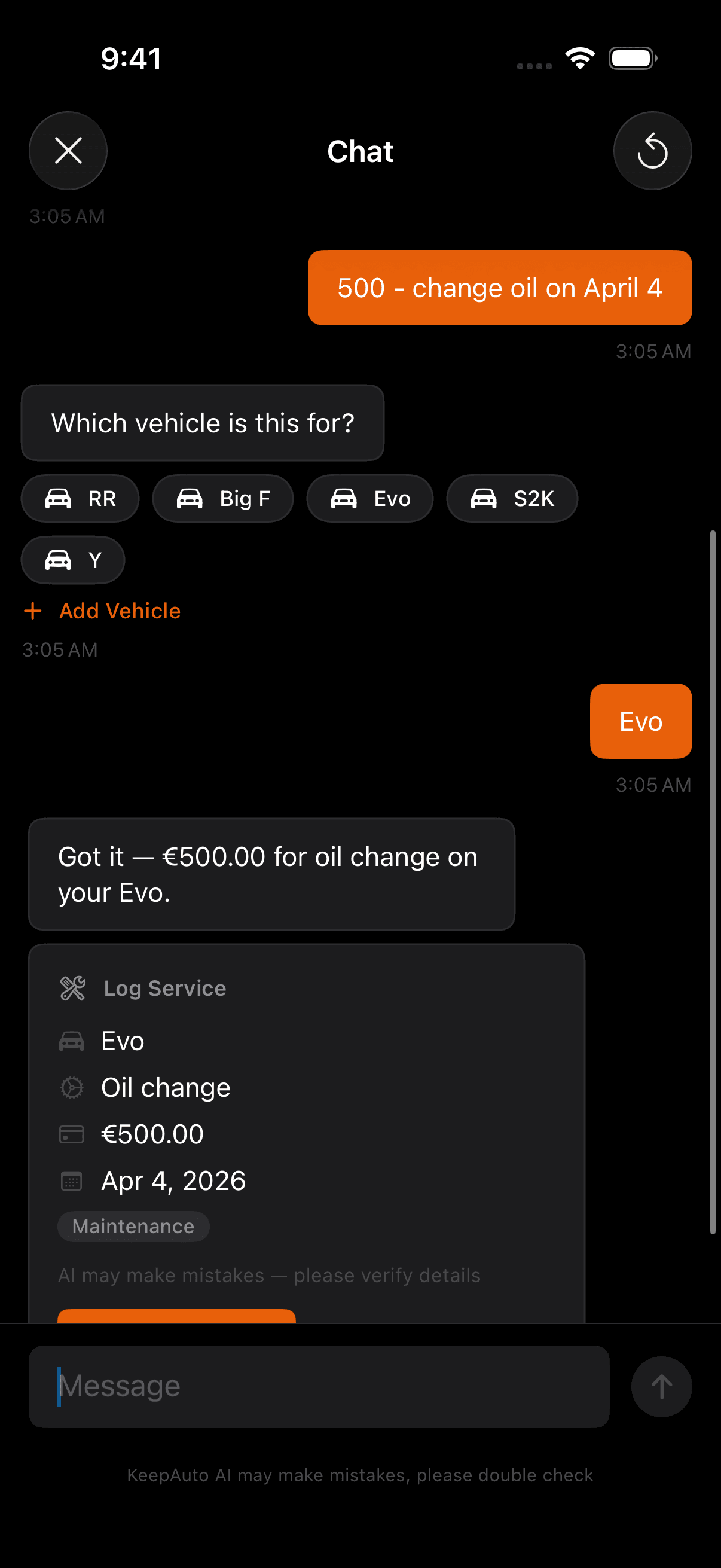Click the calendar icon beside Apr 4, 2026

(x=72, y=1180)
